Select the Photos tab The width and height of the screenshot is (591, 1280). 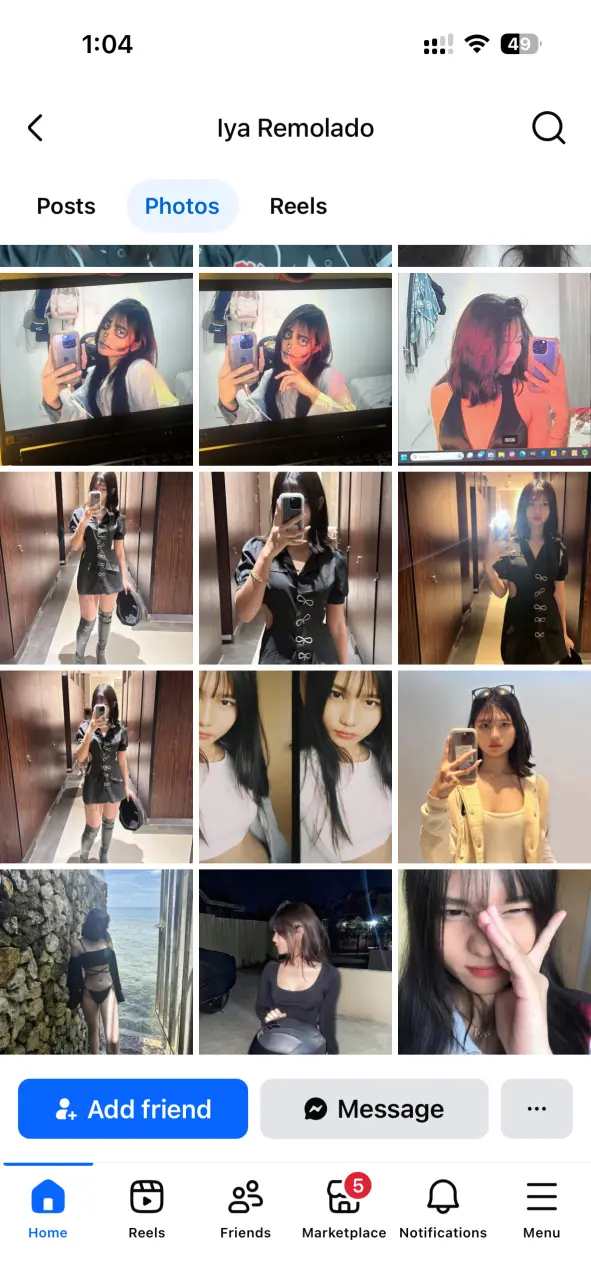(x=182, y=206)
